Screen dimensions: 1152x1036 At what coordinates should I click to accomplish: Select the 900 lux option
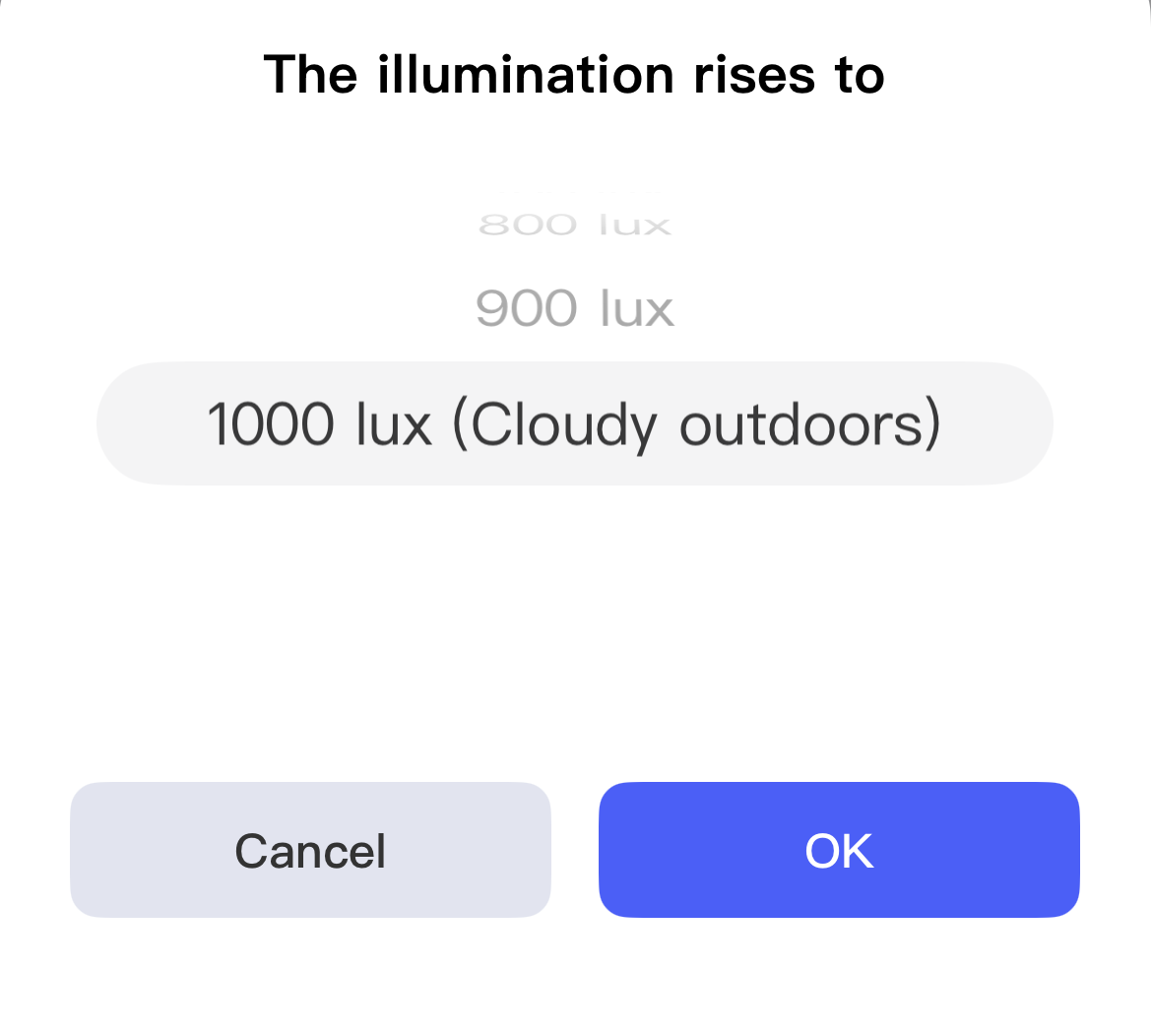coord(575,309)
